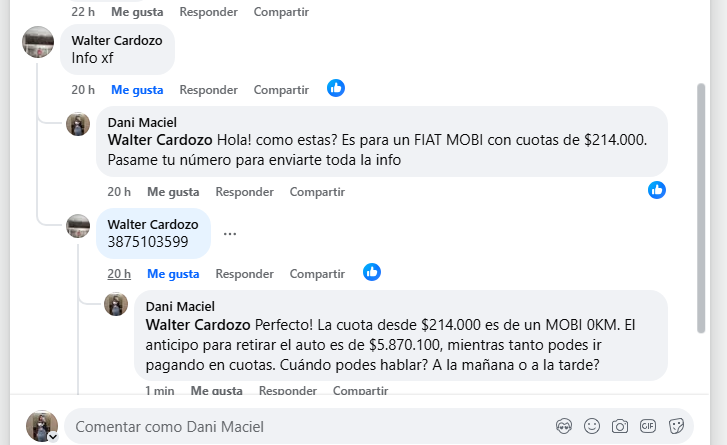Share the 3875103599 comment
This screenshot has width=727, height=445.
coord(317,273)
